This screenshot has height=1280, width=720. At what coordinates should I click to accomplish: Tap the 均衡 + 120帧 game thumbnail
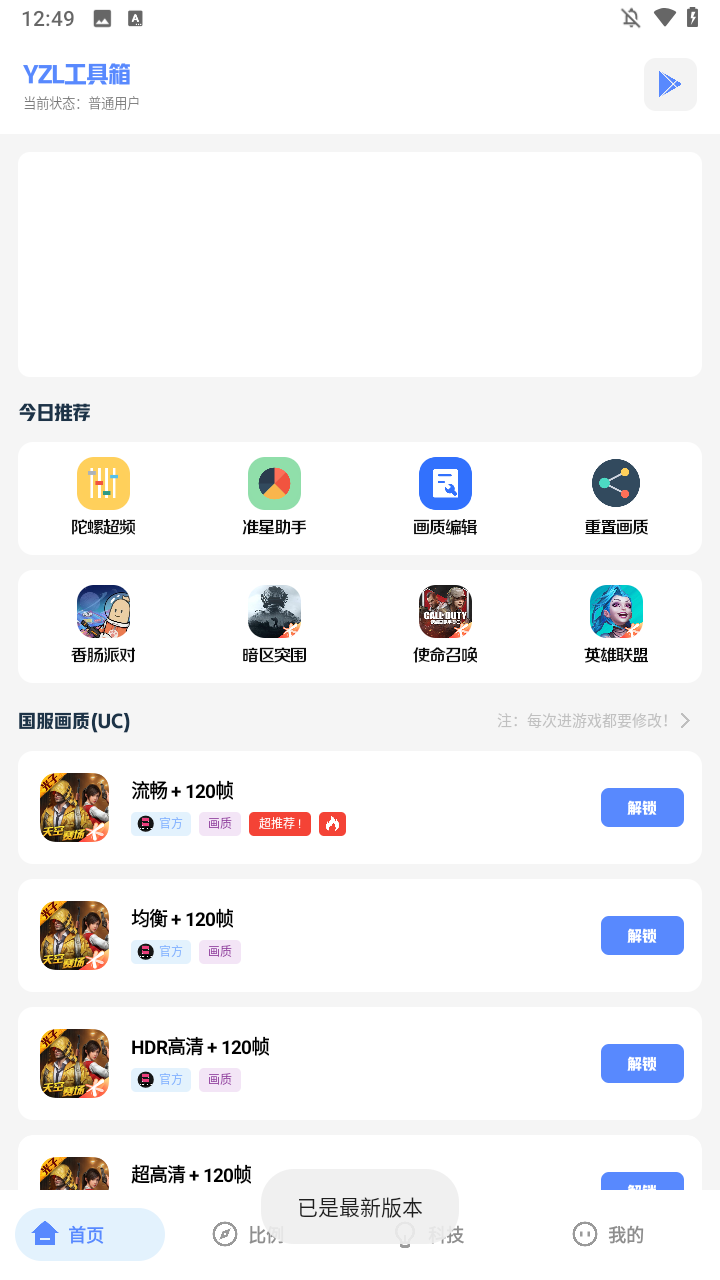pos(74,934)
